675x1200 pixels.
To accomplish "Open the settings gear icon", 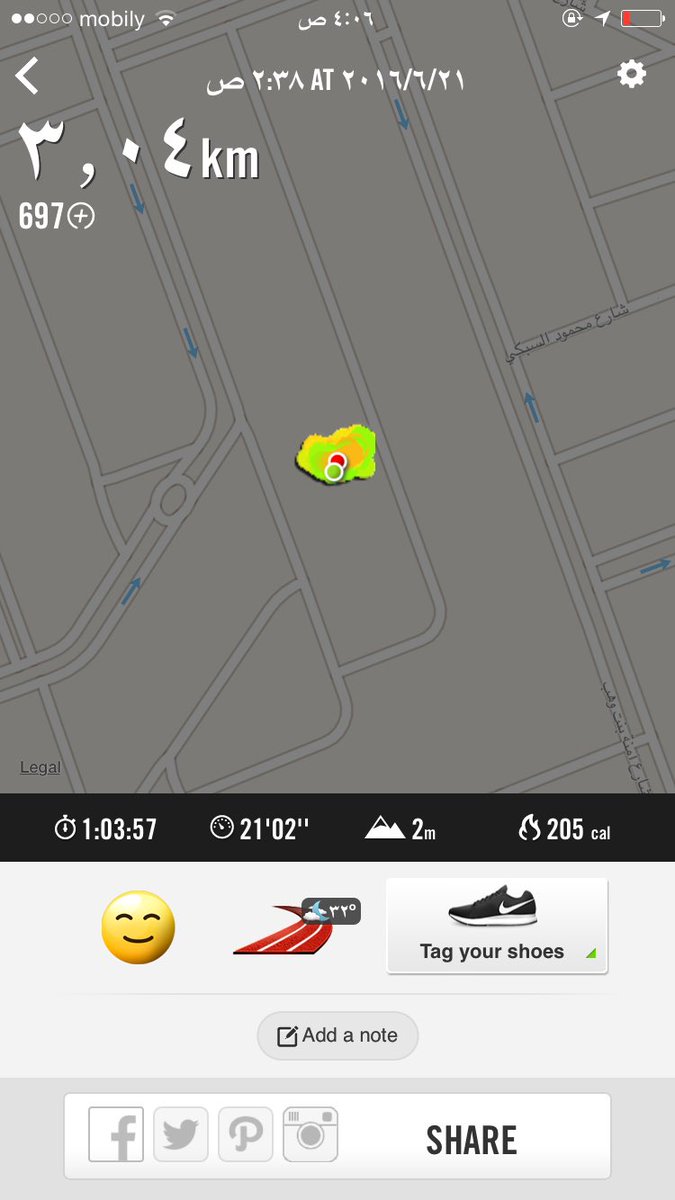I will pyautogui.click(x=632, y=74).
